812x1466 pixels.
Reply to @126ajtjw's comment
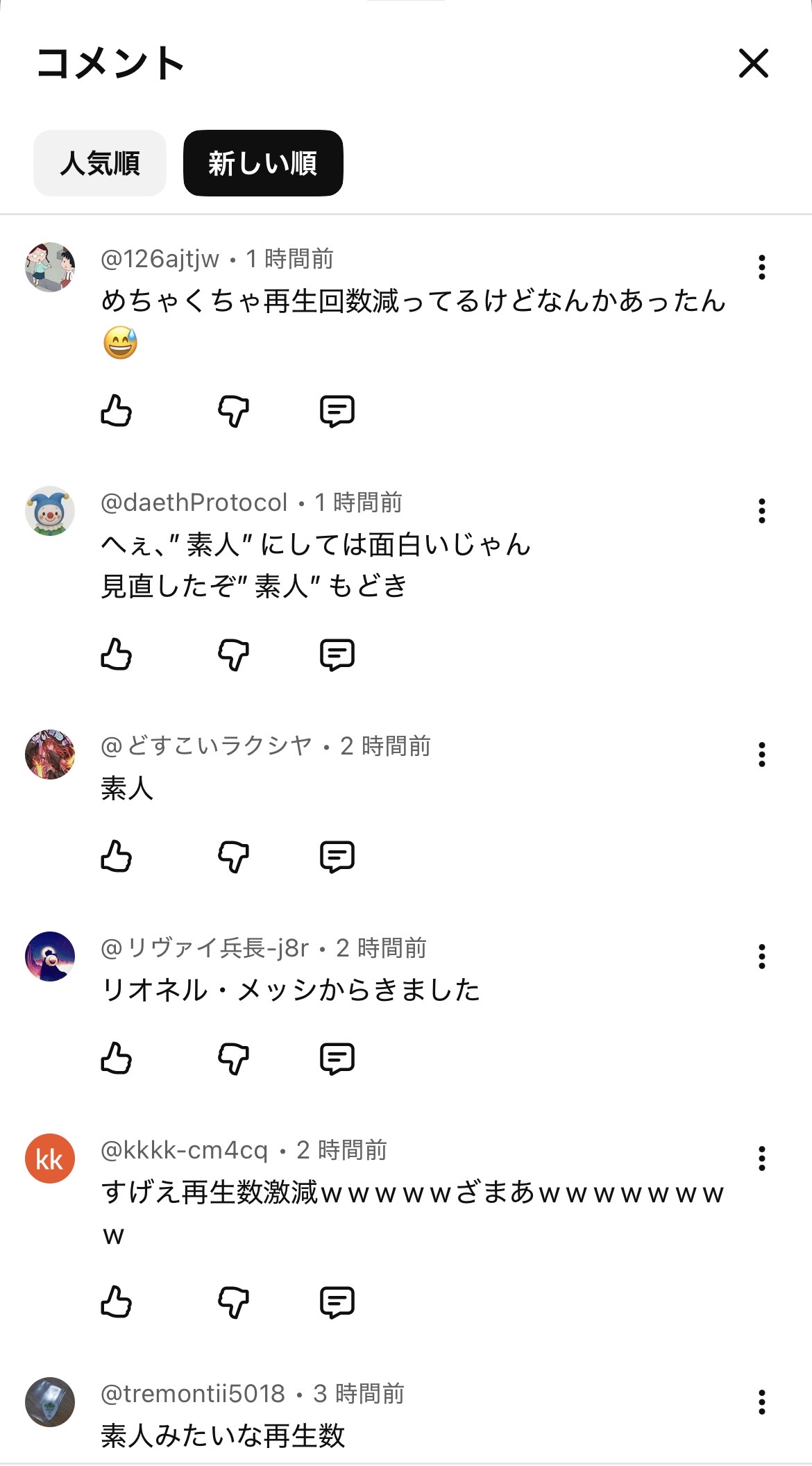pos(337,411)
